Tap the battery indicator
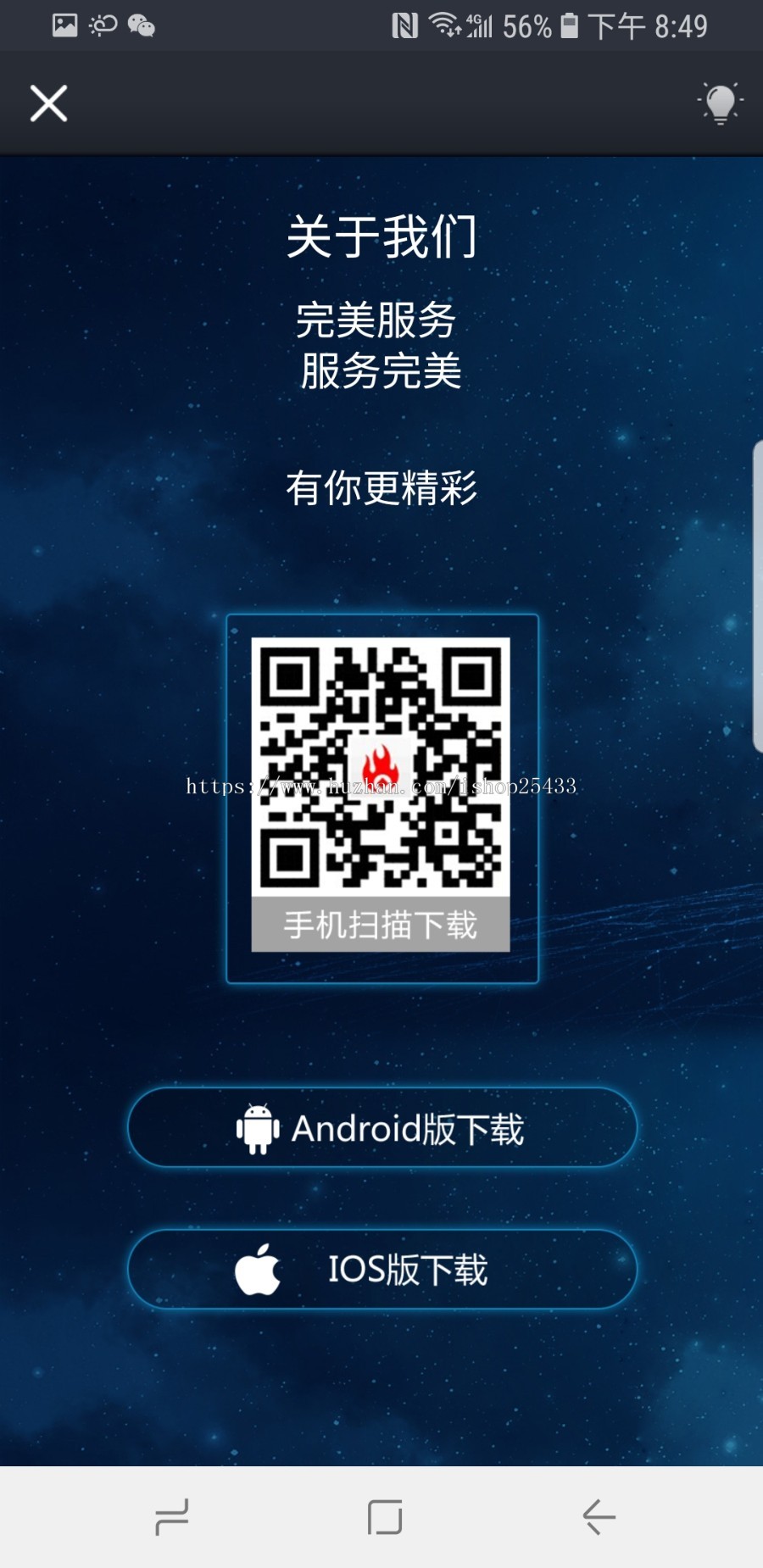This screenshot has width=763, height=1568. coord(570,25)
